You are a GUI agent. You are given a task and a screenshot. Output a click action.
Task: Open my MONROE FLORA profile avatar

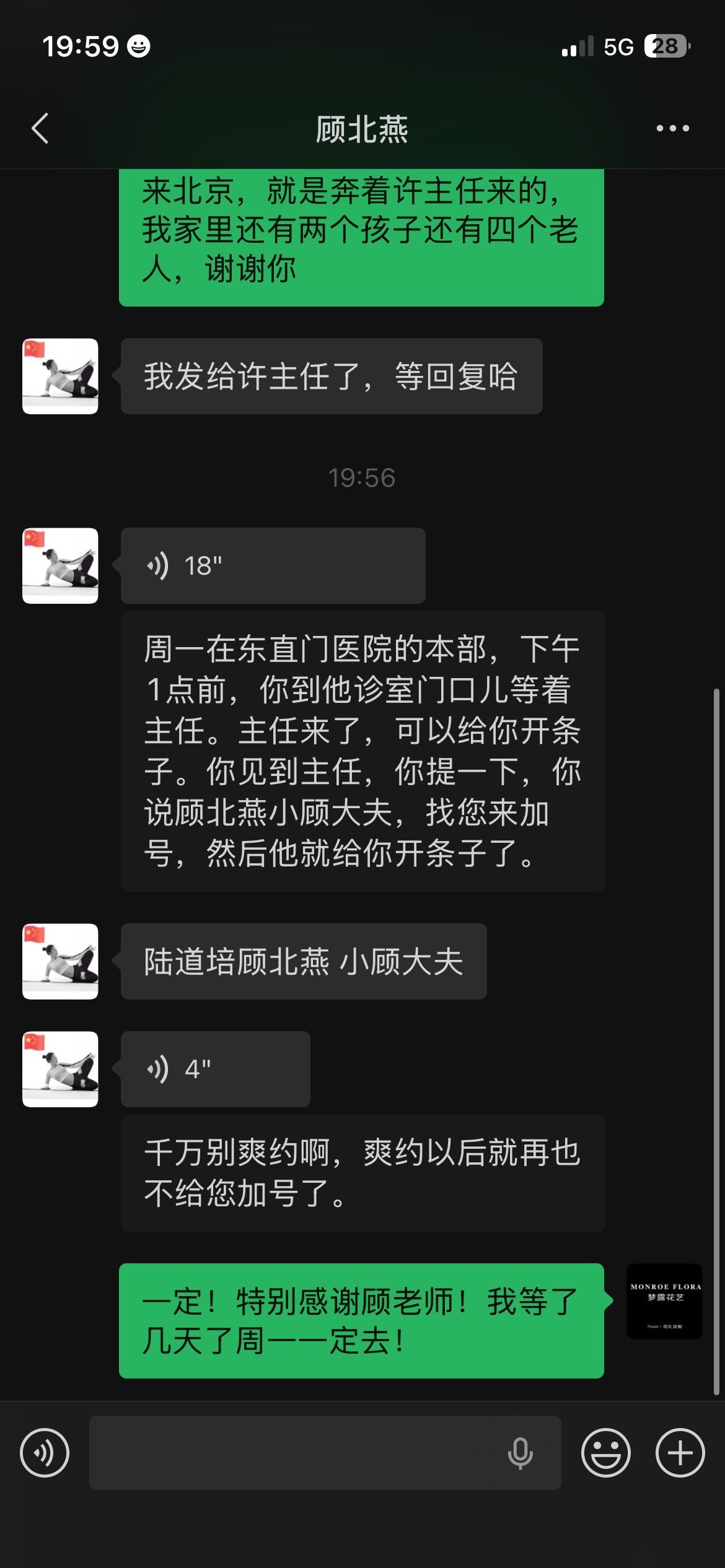664,1301
